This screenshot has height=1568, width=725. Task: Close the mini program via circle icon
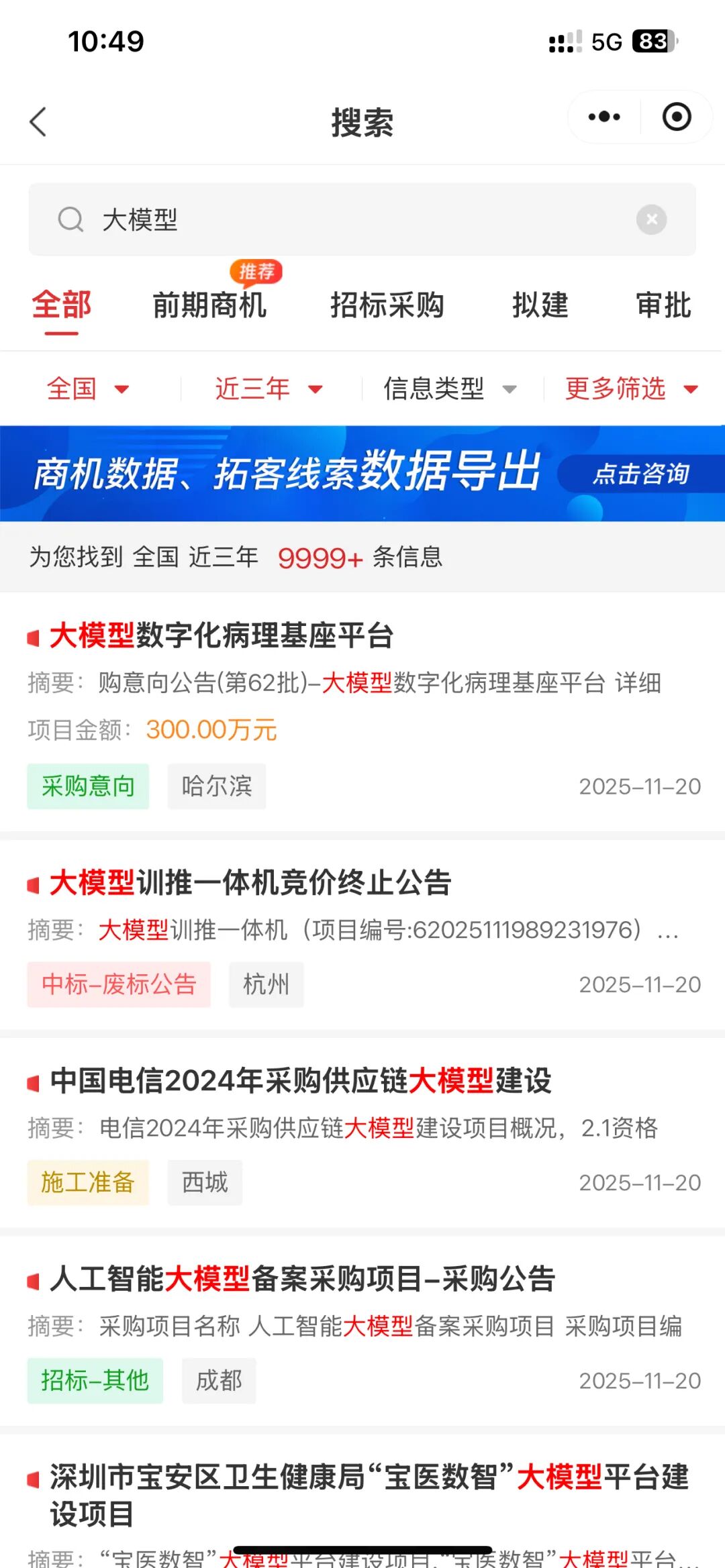676,117
